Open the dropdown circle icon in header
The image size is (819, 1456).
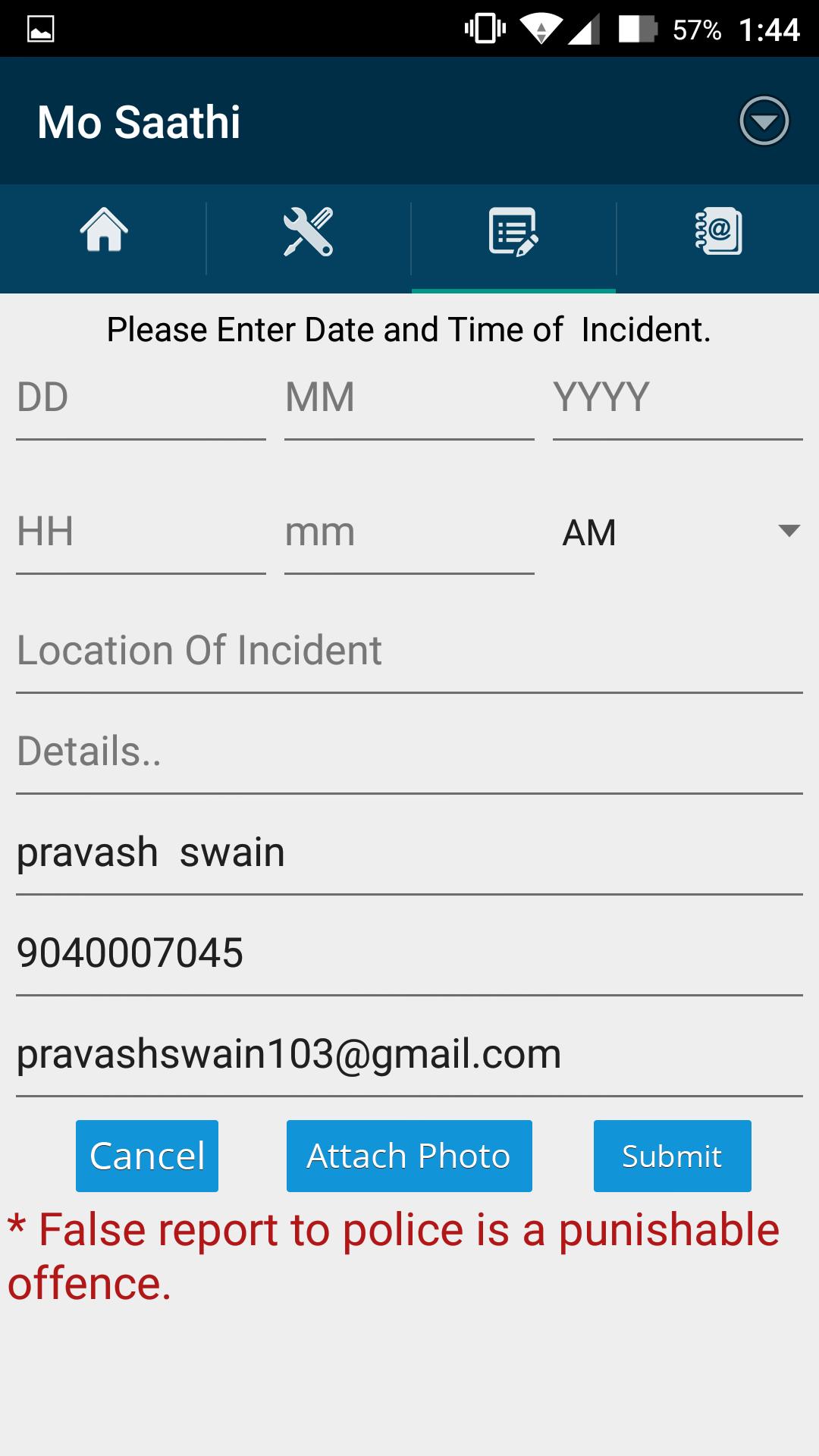tap(764, 121)
